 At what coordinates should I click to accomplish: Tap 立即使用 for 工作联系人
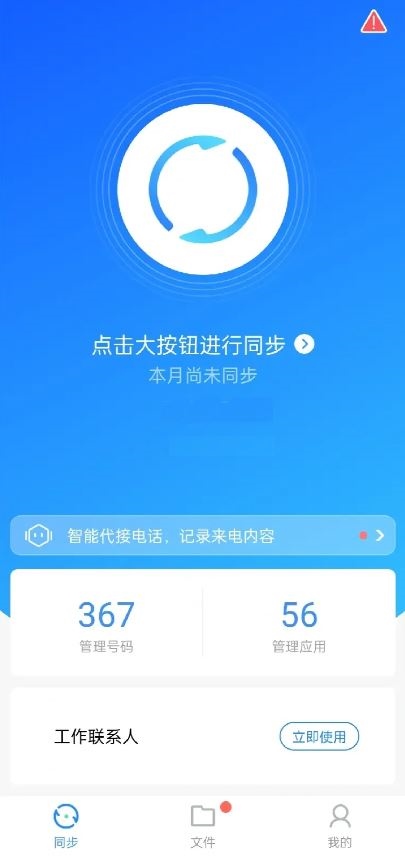pyautogui.click(x=319, y=736)
